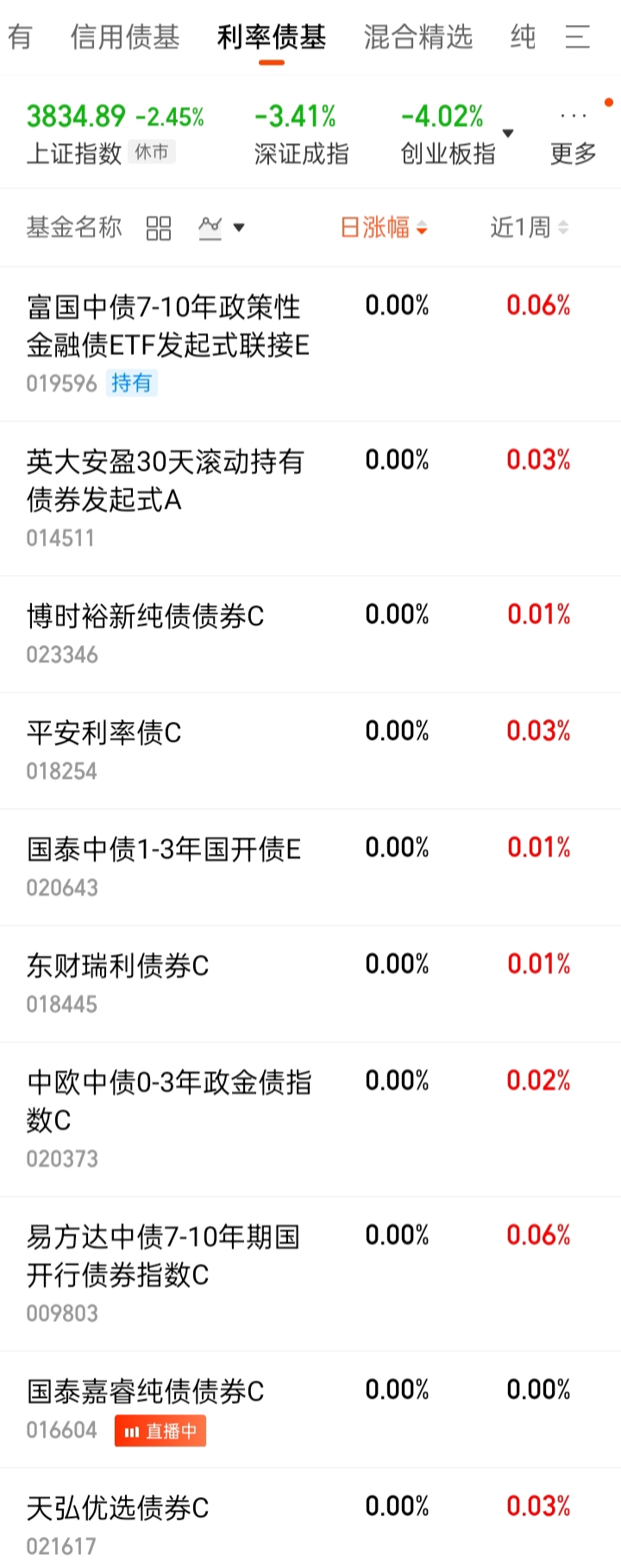Screen dimensions: 621x1568
Task: Switch to the 混合精选 tab
Action: click(418, 37)
